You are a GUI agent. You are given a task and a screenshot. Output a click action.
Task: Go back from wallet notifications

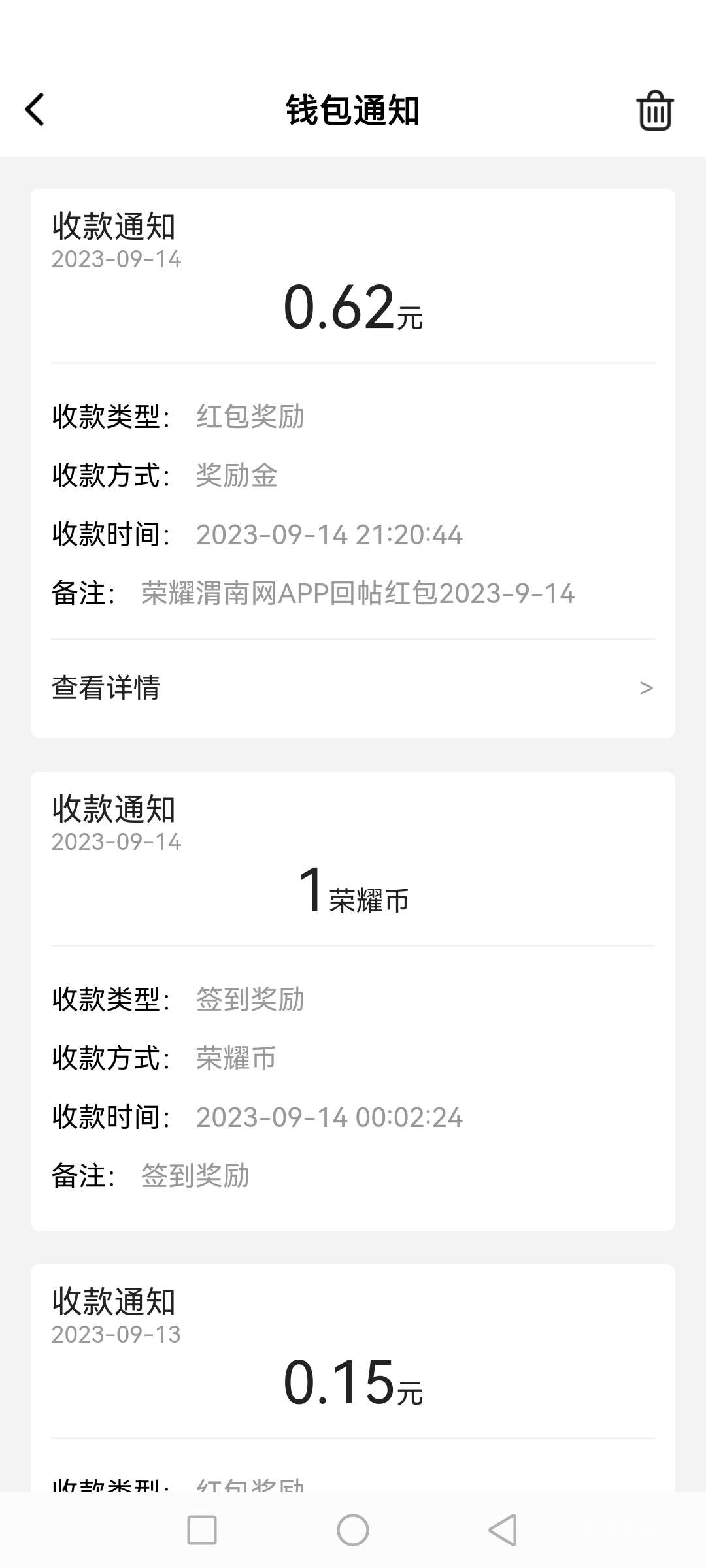pyautogui.click(x=35, y=109)
